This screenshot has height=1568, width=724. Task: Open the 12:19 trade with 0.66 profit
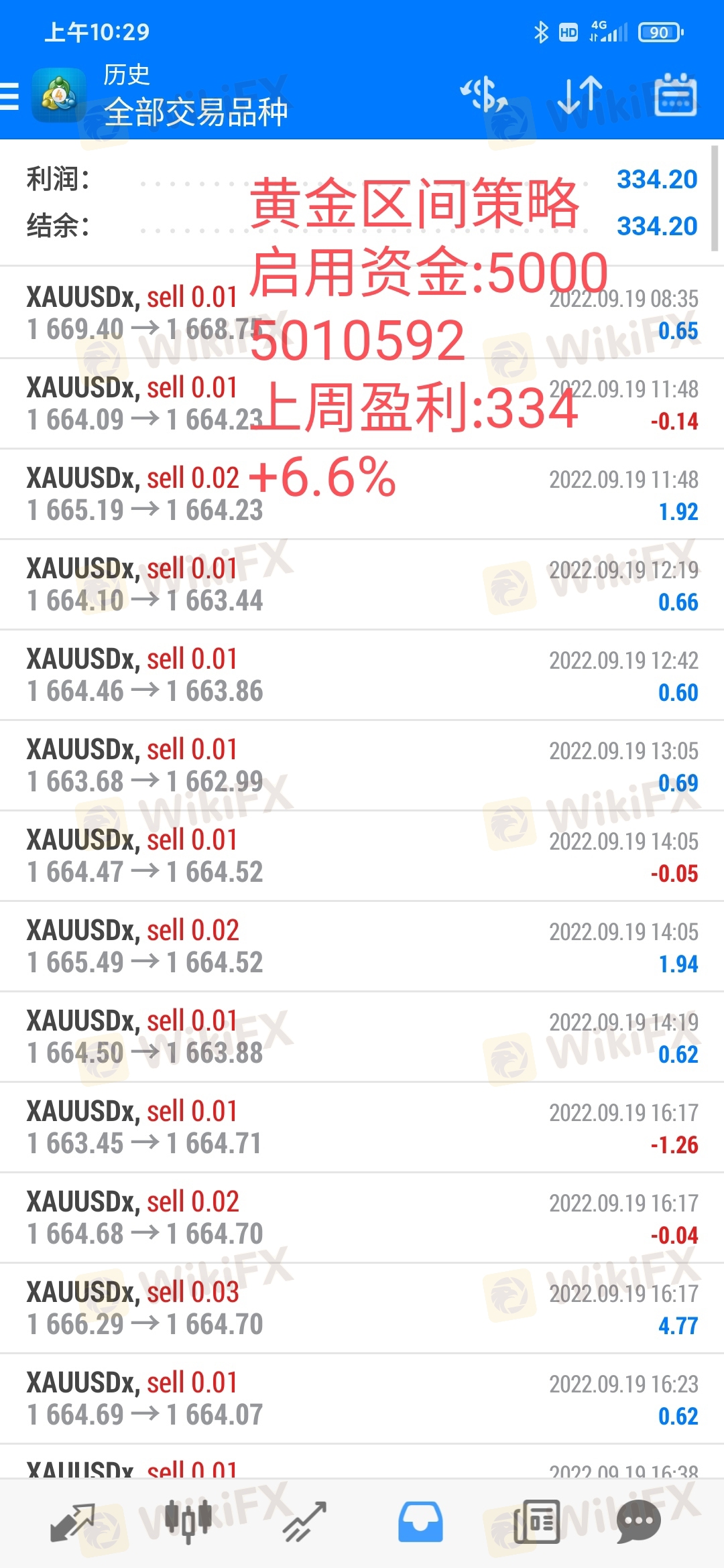click(362, 585)
